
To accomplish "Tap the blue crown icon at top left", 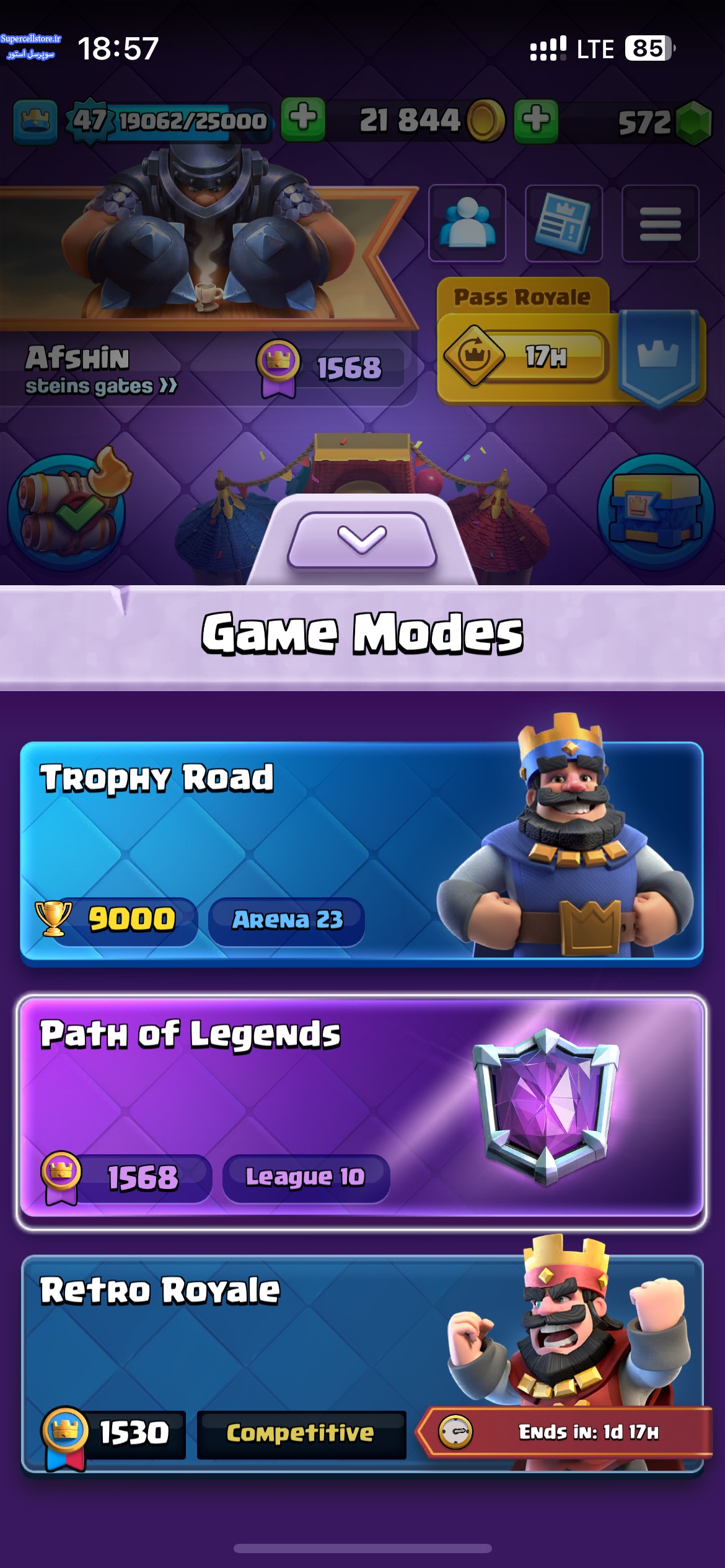I will (35, 121).
